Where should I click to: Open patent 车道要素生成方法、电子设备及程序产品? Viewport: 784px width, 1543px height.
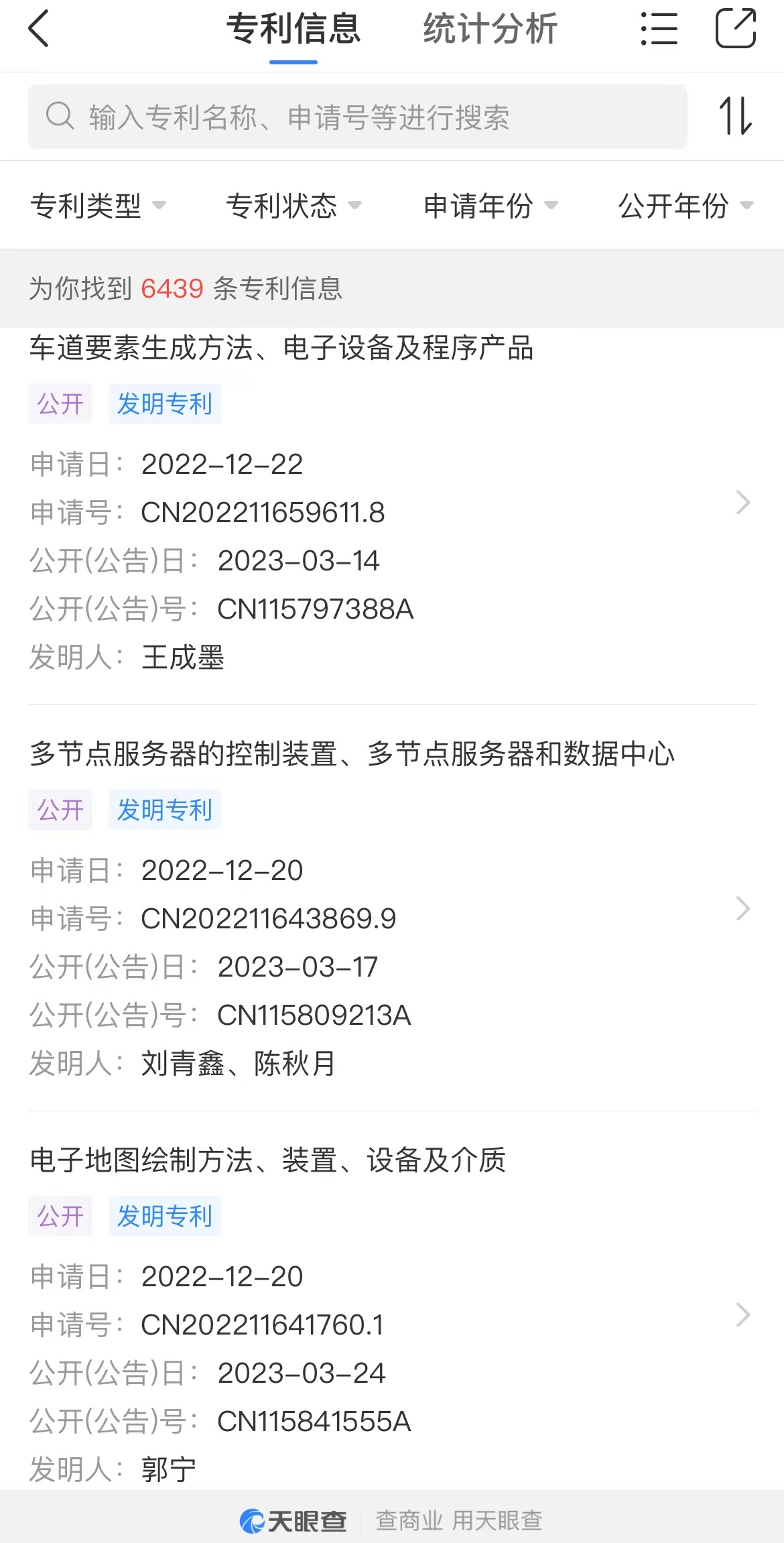point(392,503)
